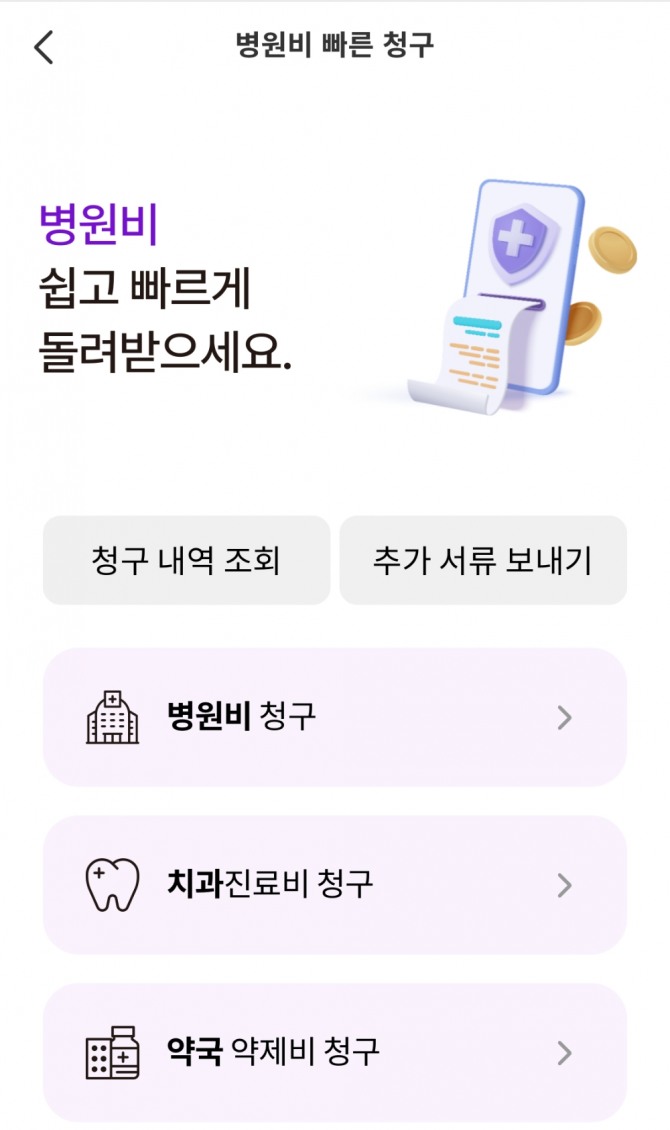
Task: Choose 약국 약제비 청구
Action: tap(334, 1052)
